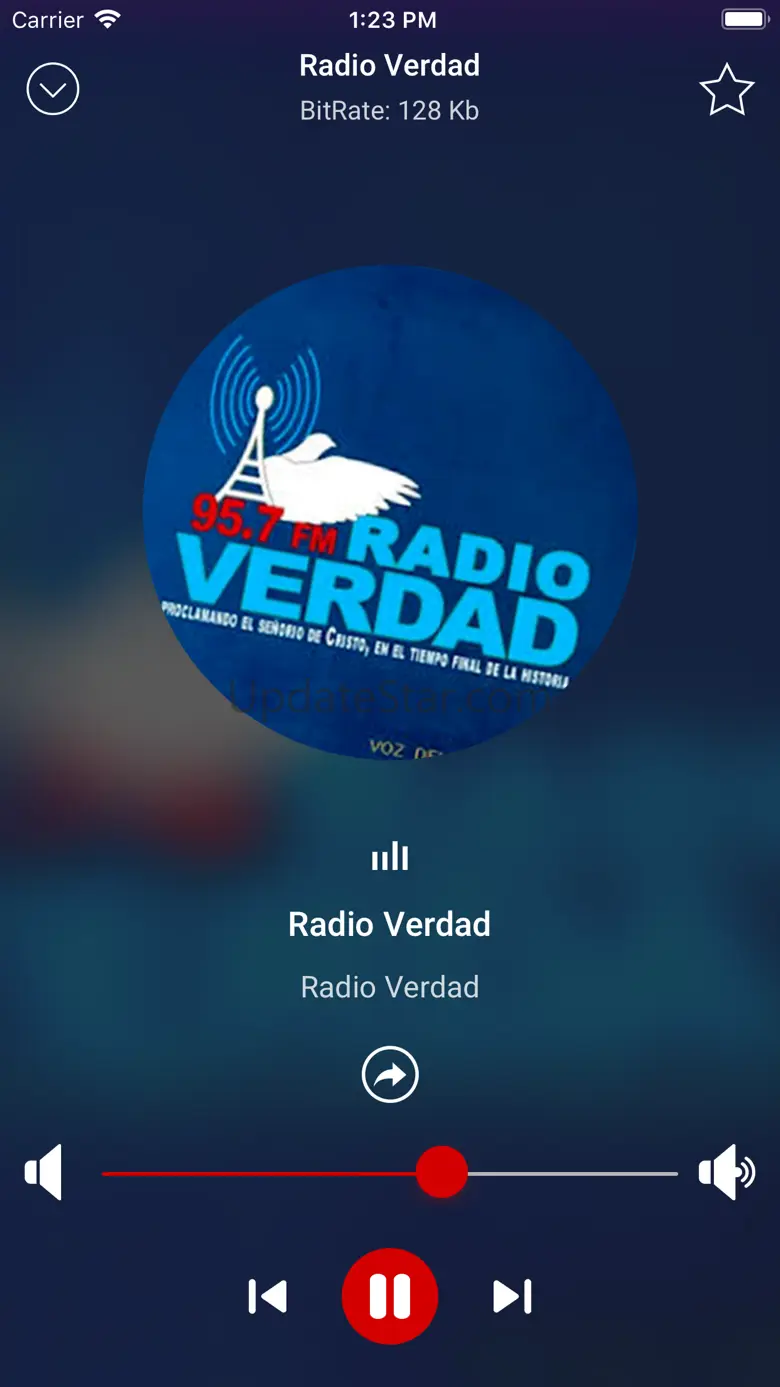The image size is (780, 1387).
Task: Share the Radio Verdad station
Action: coord(390,1075)
